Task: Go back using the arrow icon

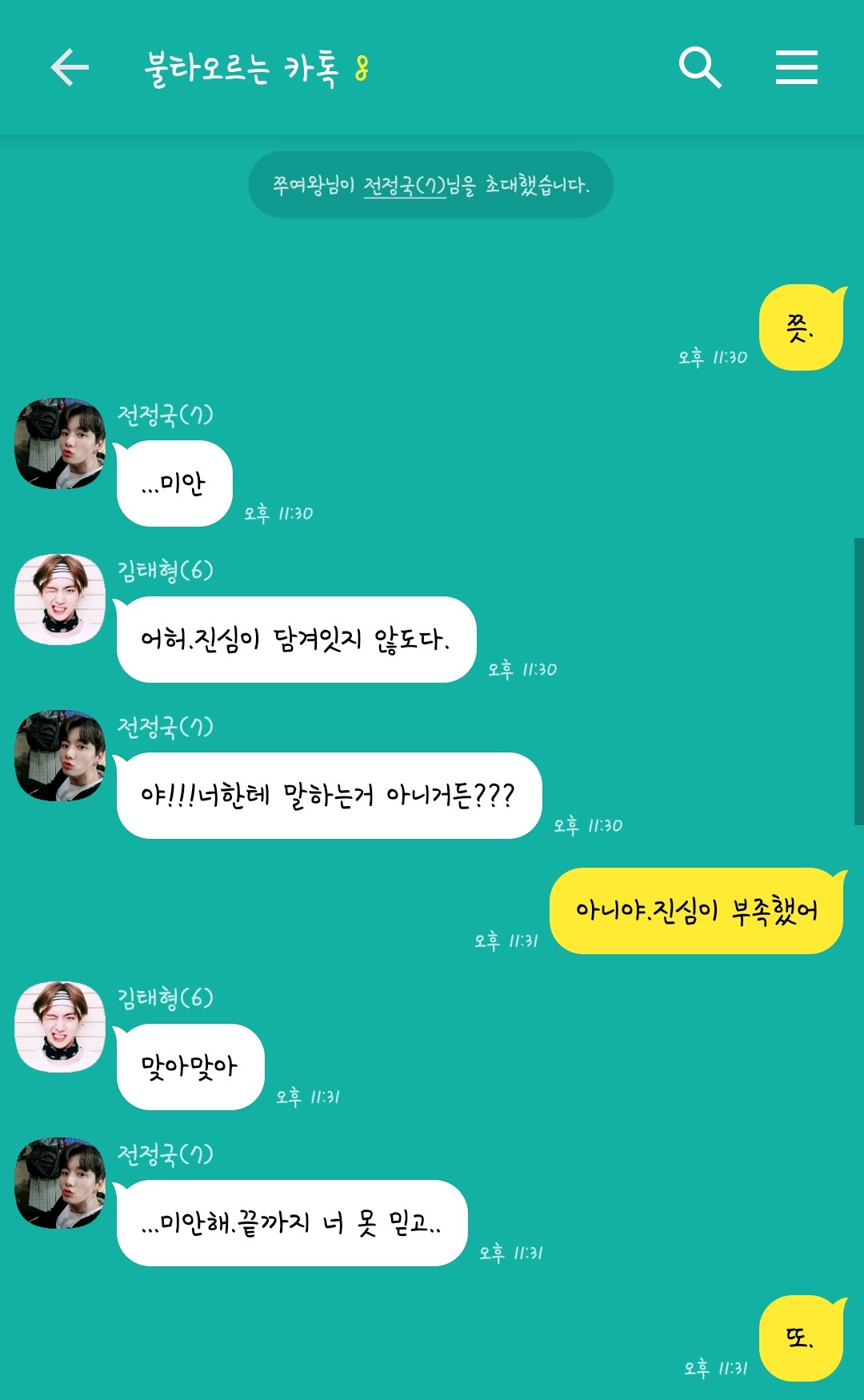Action: pyautogui.click(x=70, y=66)
